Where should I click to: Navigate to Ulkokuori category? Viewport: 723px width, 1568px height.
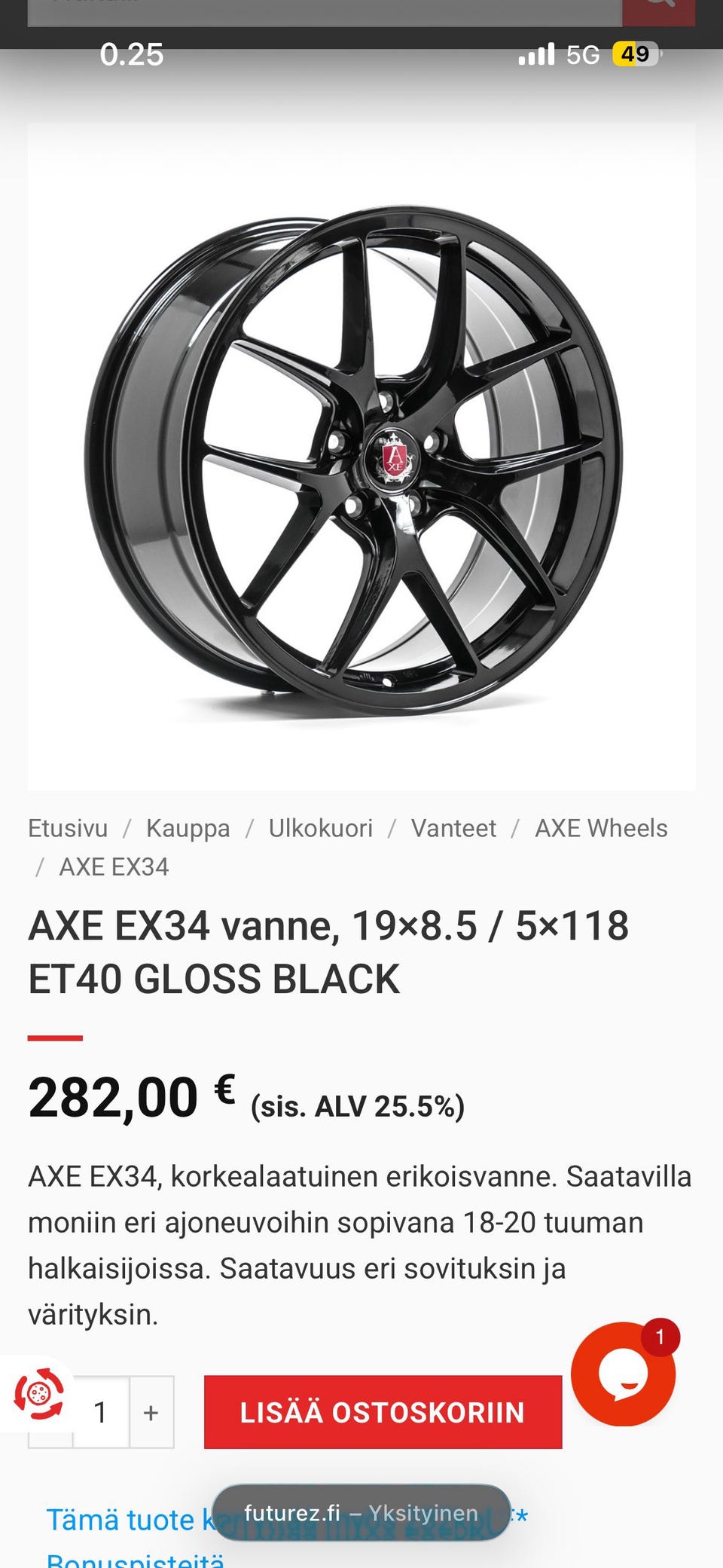coord(320,828)
